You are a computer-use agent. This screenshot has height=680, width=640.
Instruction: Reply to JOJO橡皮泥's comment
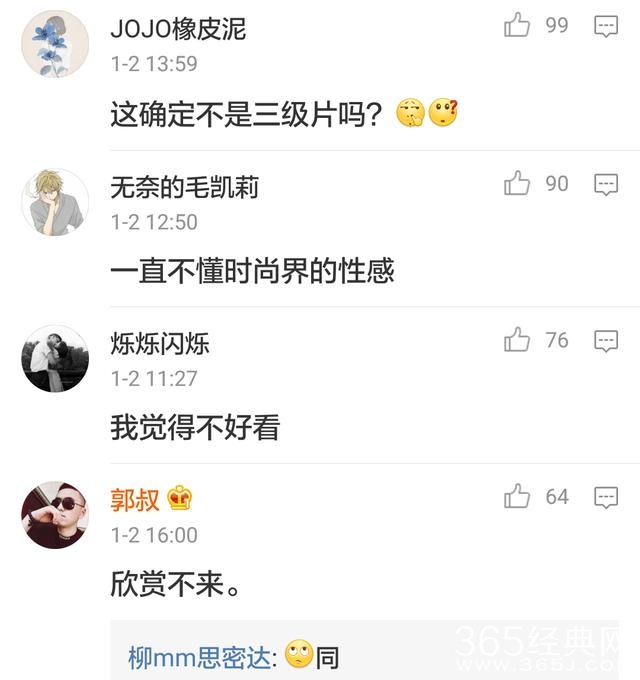[606, 26]
